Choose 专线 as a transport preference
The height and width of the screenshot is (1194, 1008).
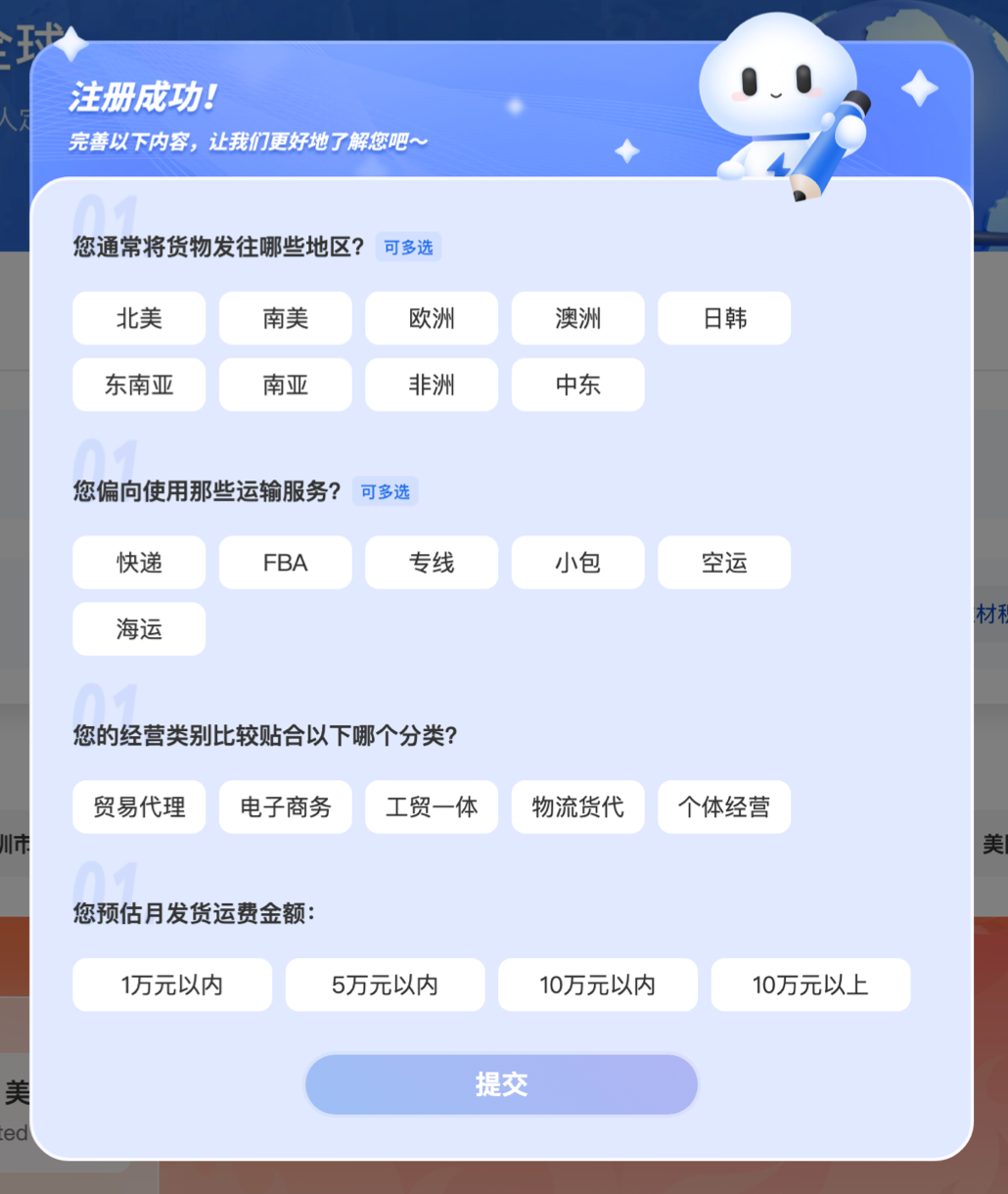[x=431, y=563]
